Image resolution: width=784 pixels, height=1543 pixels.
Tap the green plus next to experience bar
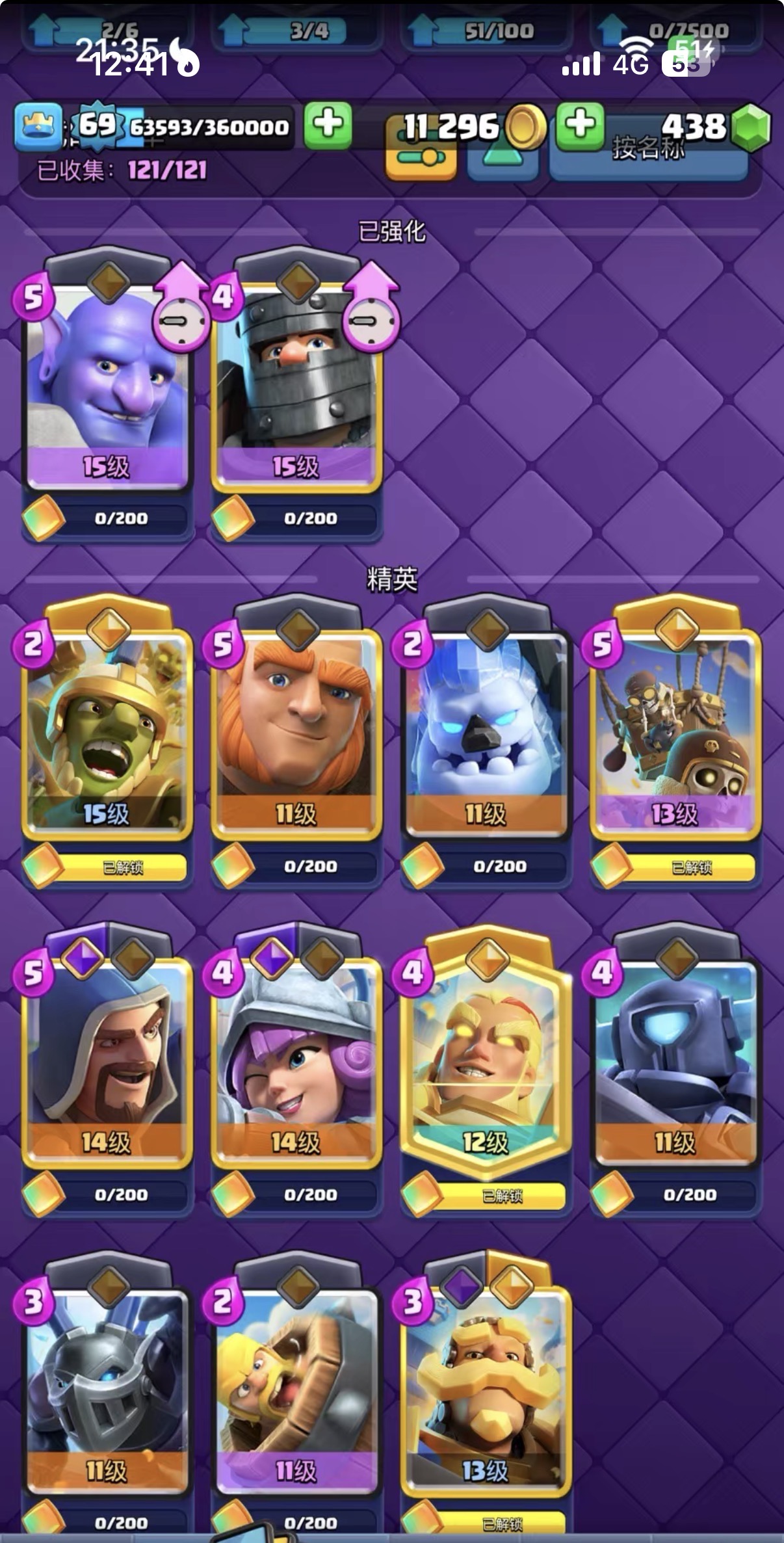[328, 124]
